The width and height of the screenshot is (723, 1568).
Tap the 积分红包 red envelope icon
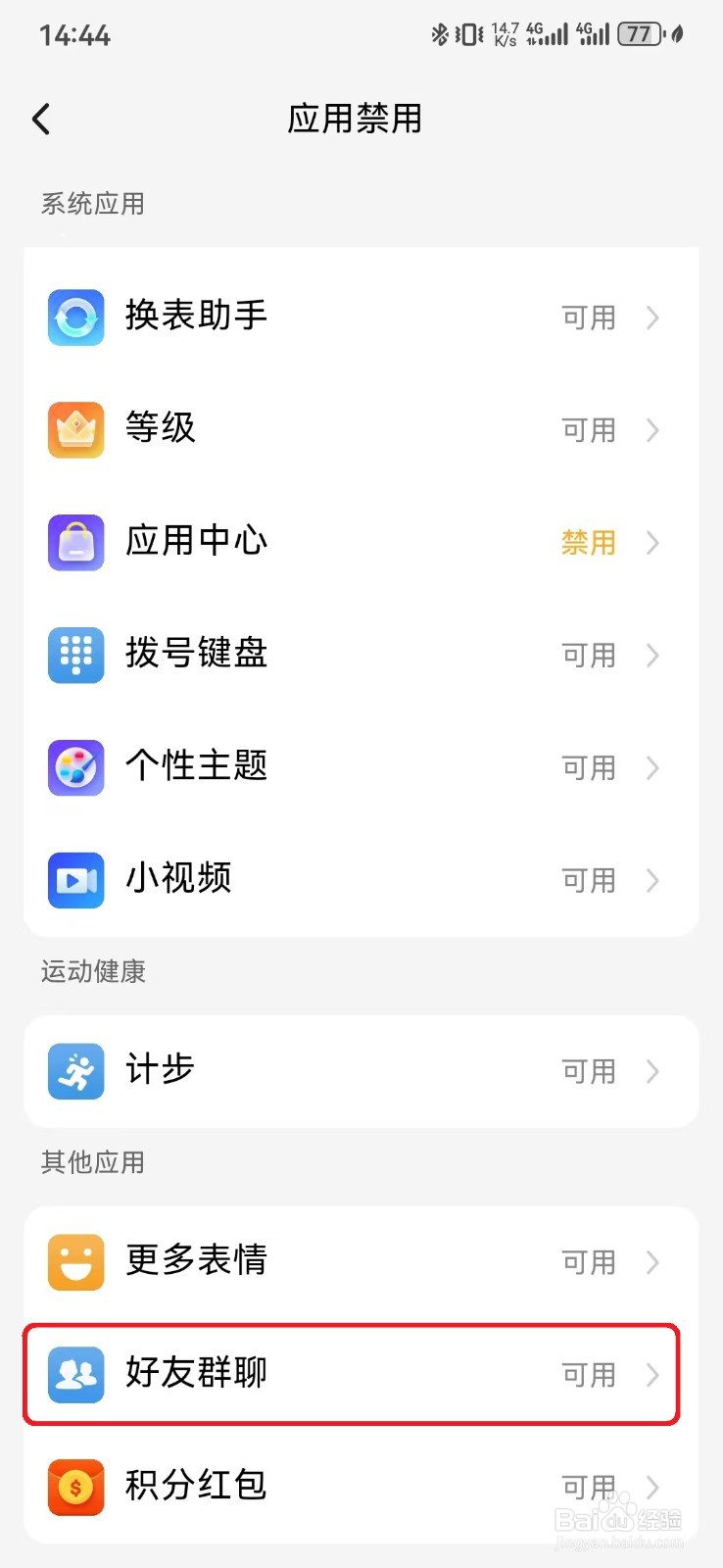click(75, 1488)
